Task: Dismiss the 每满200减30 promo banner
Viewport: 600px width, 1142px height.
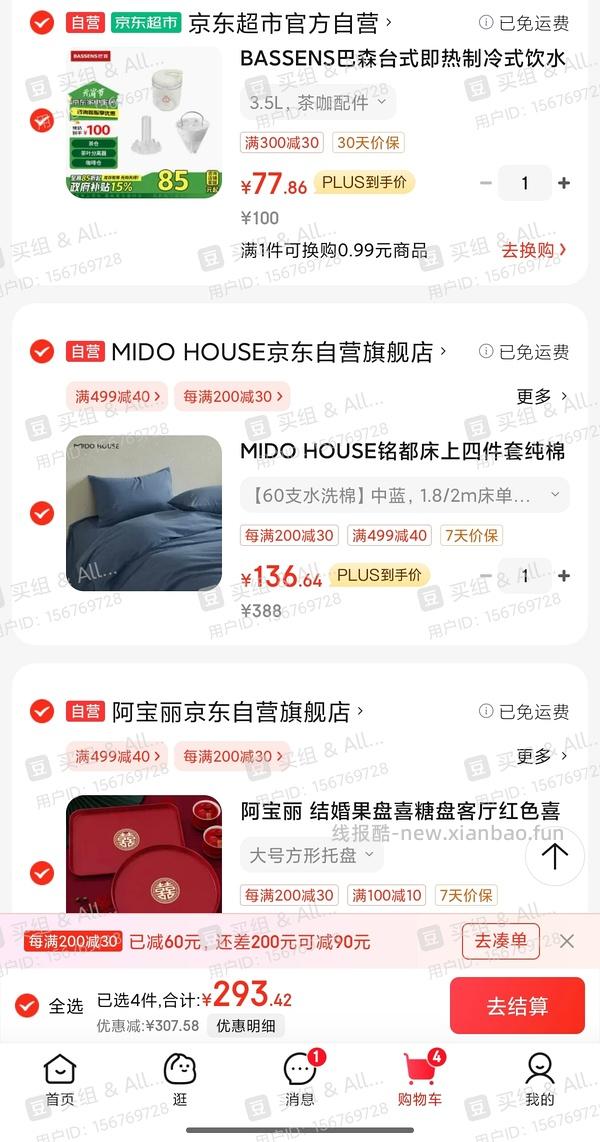Action: [x=567, y=941]
